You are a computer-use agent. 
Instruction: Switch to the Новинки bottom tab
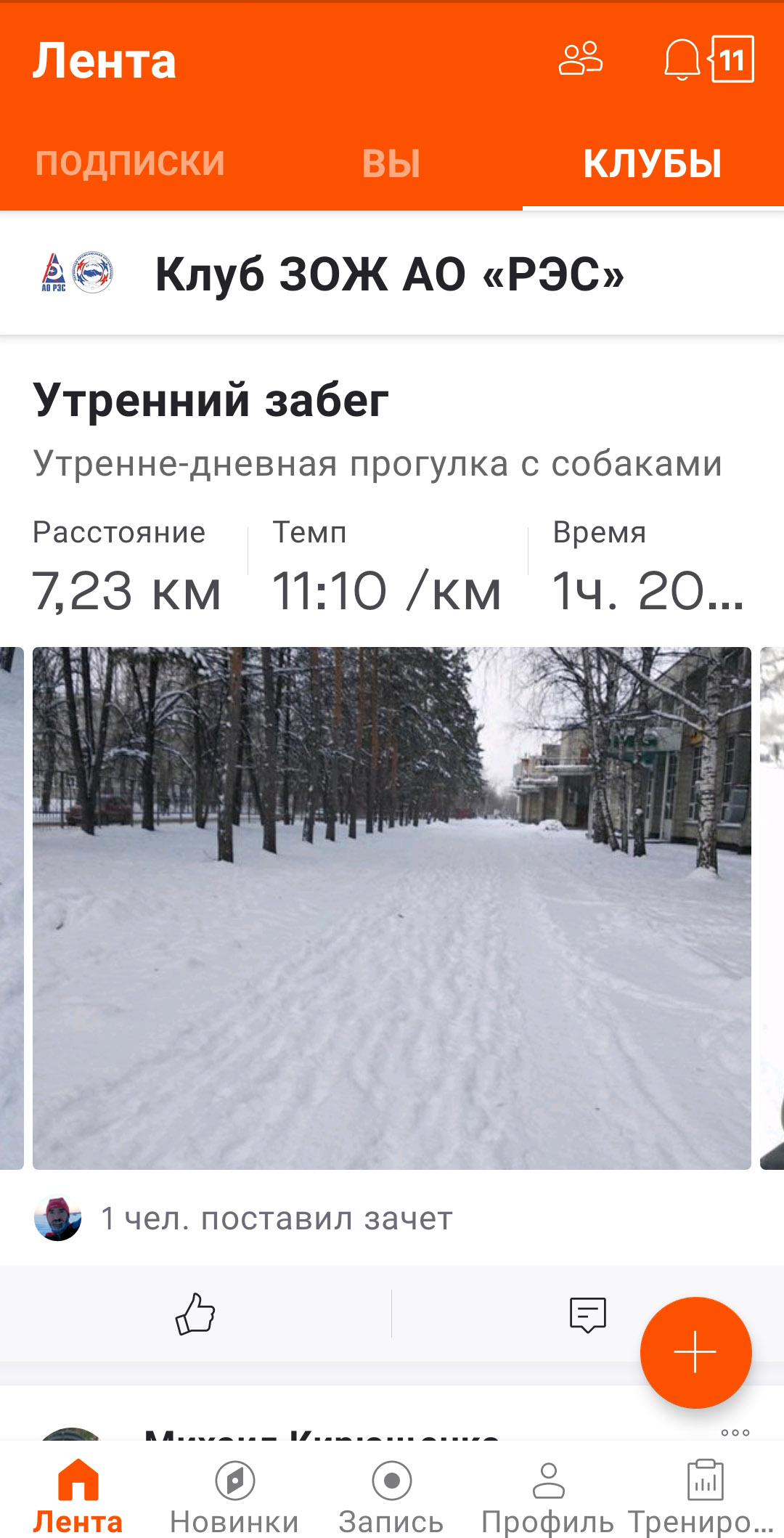tap(234, 1497)
